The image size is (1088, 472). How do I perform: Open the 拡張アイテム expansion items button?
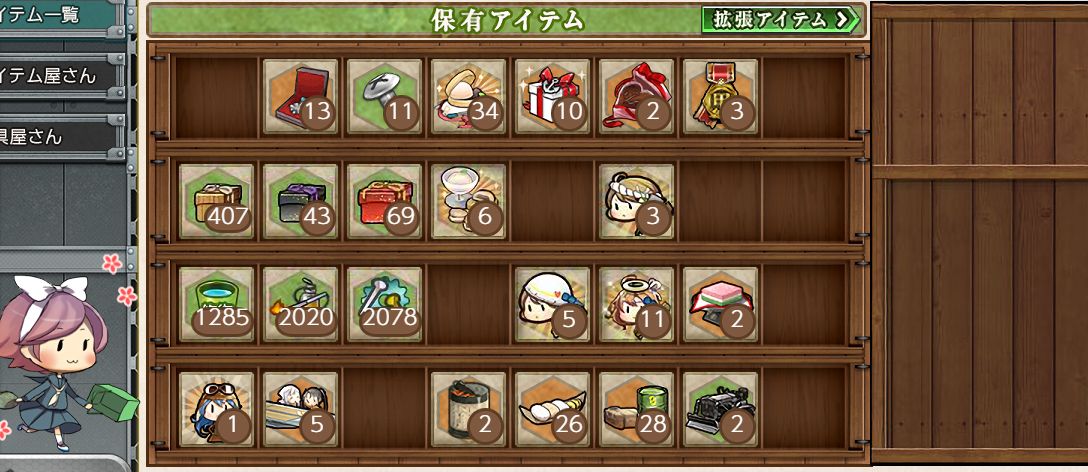pos(780,19)
